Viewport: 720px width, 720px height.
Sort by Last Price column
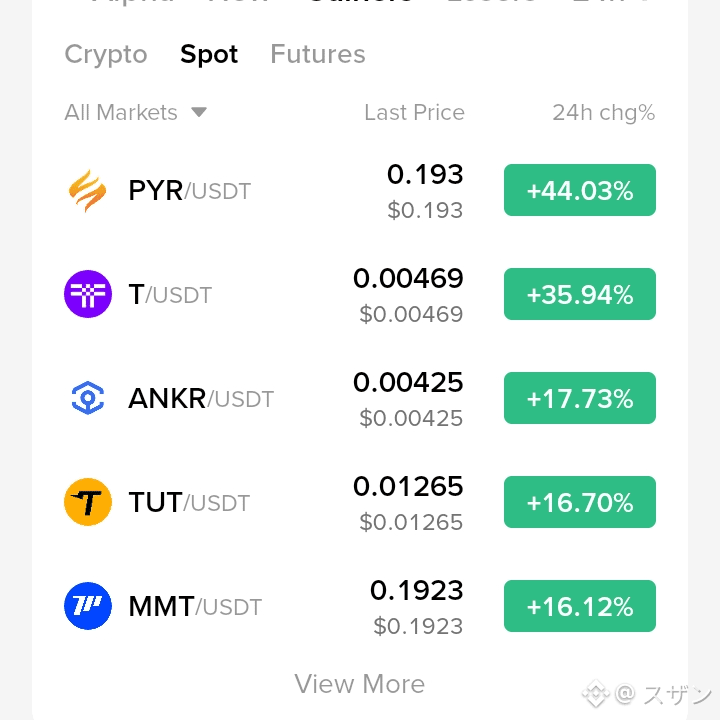(x=414, y=112)
